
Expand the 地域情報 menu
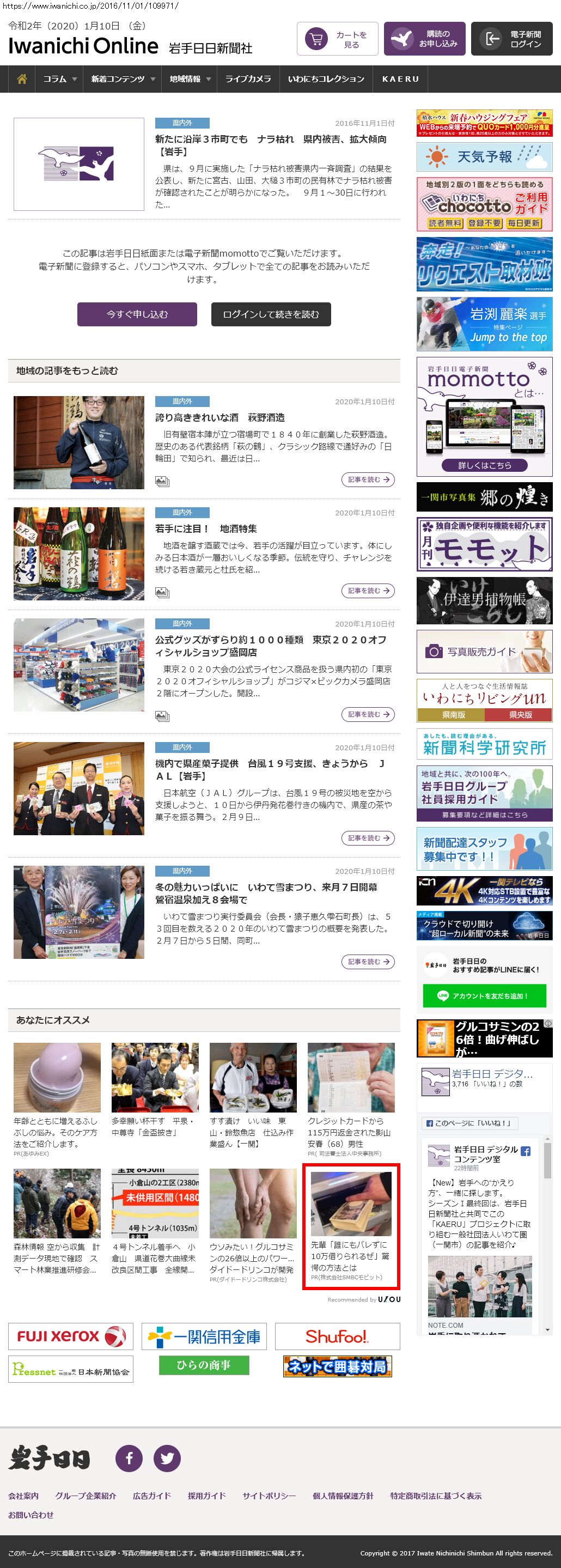tap(190, 79)
